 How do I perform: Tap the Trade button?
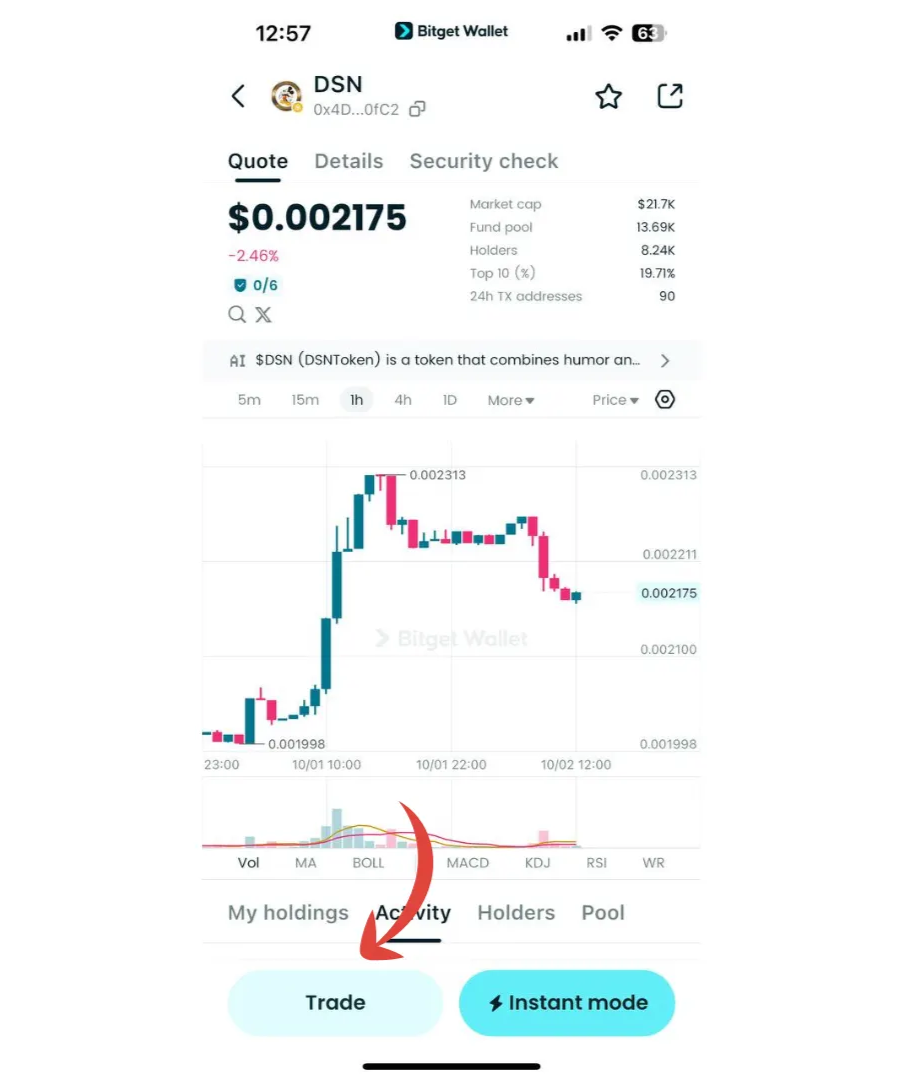(335, 1002)
